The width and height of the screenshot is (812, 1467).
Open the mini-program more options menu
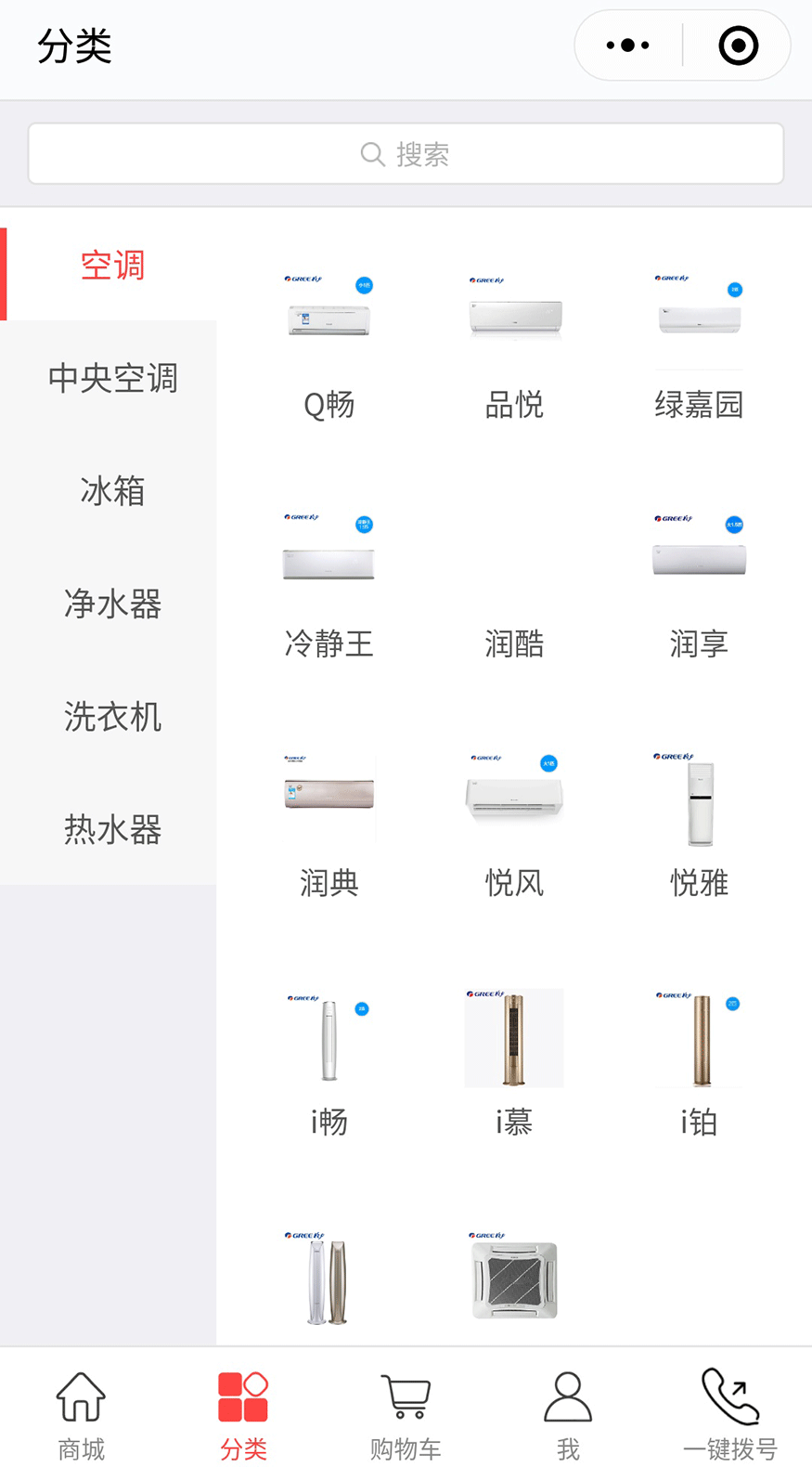point(628,45)
